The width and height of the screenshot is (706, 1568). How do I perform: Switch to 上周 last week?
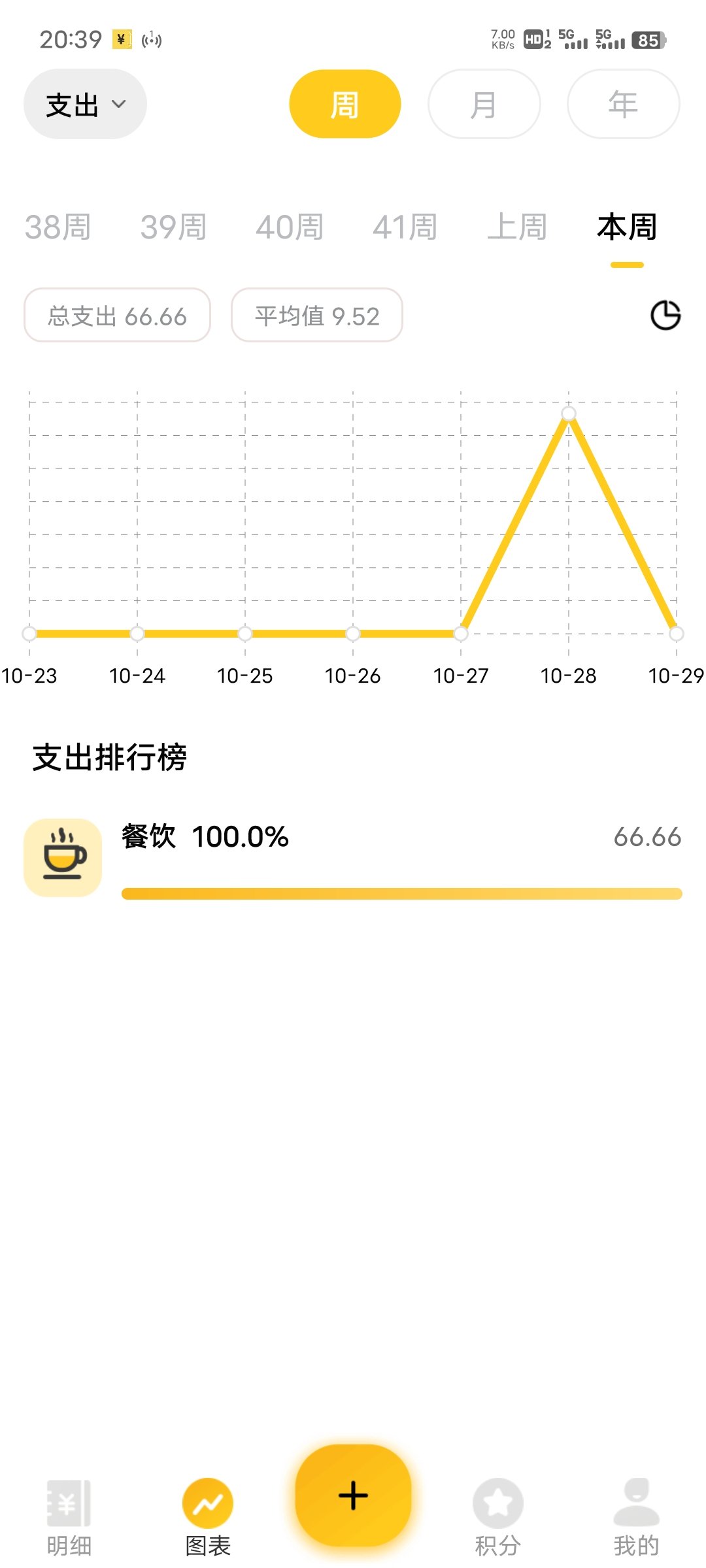click(x=517, y=227)
